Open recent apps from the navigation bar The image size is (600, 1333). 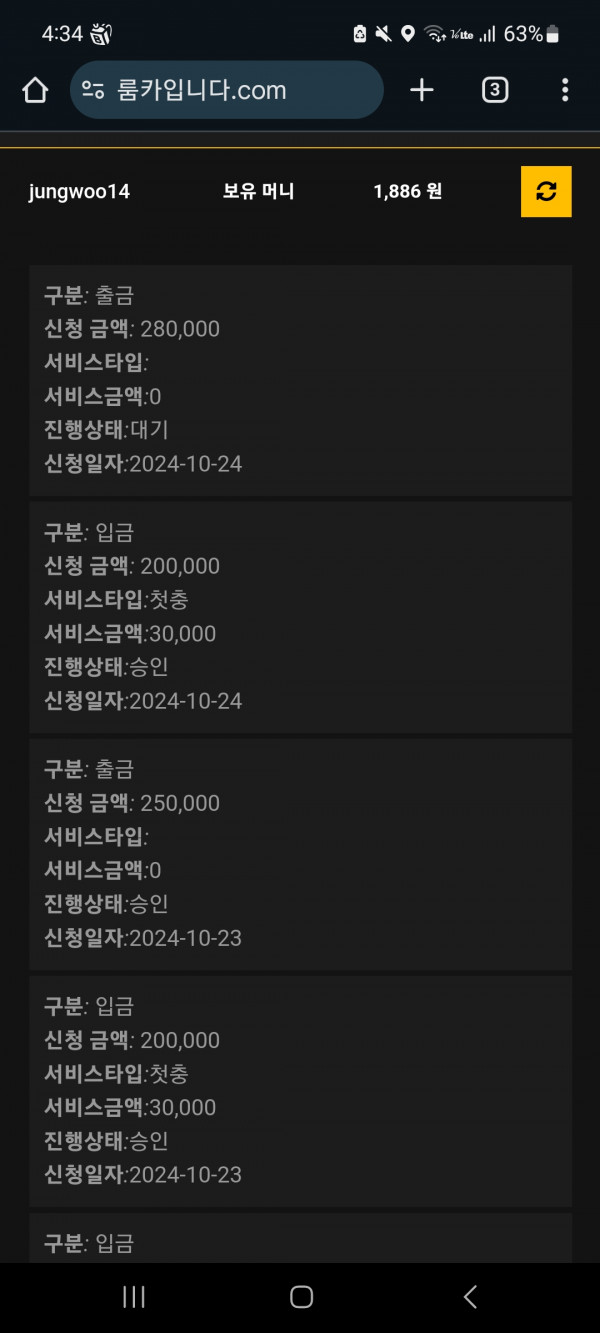[133, 1297]
